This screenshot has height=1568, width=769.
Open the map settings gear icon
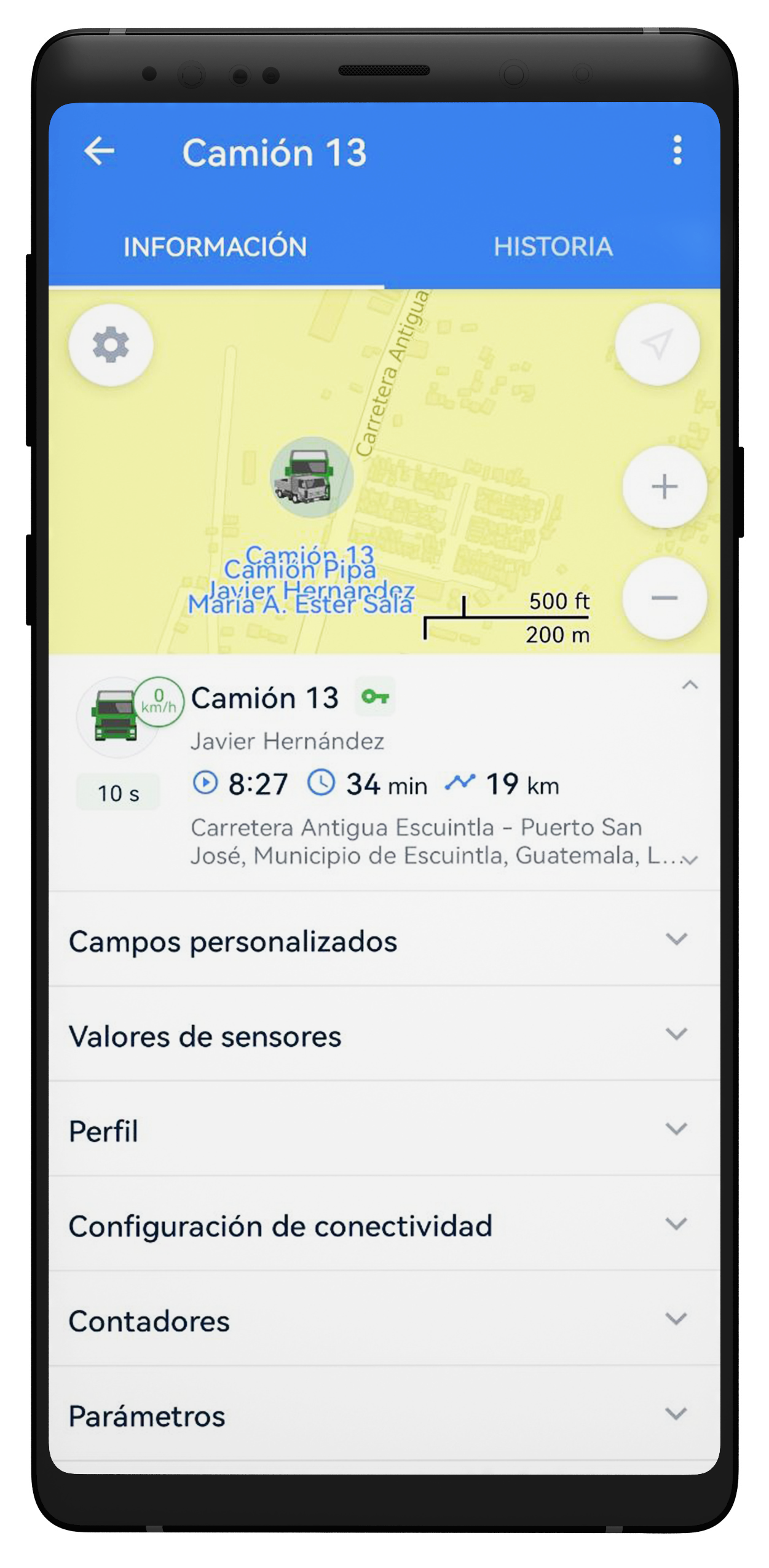pos(111,346)
